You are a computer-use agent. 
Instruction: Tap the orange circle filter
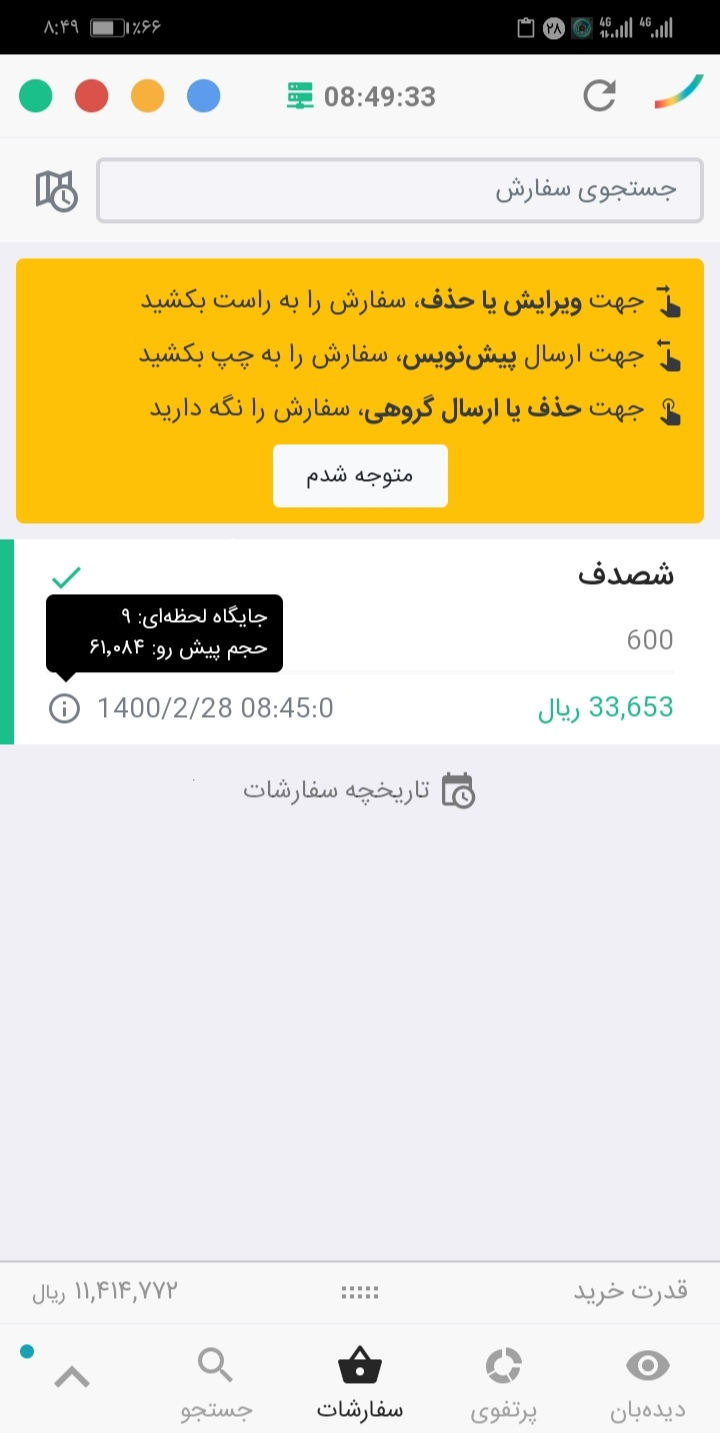tap(148, 97)
